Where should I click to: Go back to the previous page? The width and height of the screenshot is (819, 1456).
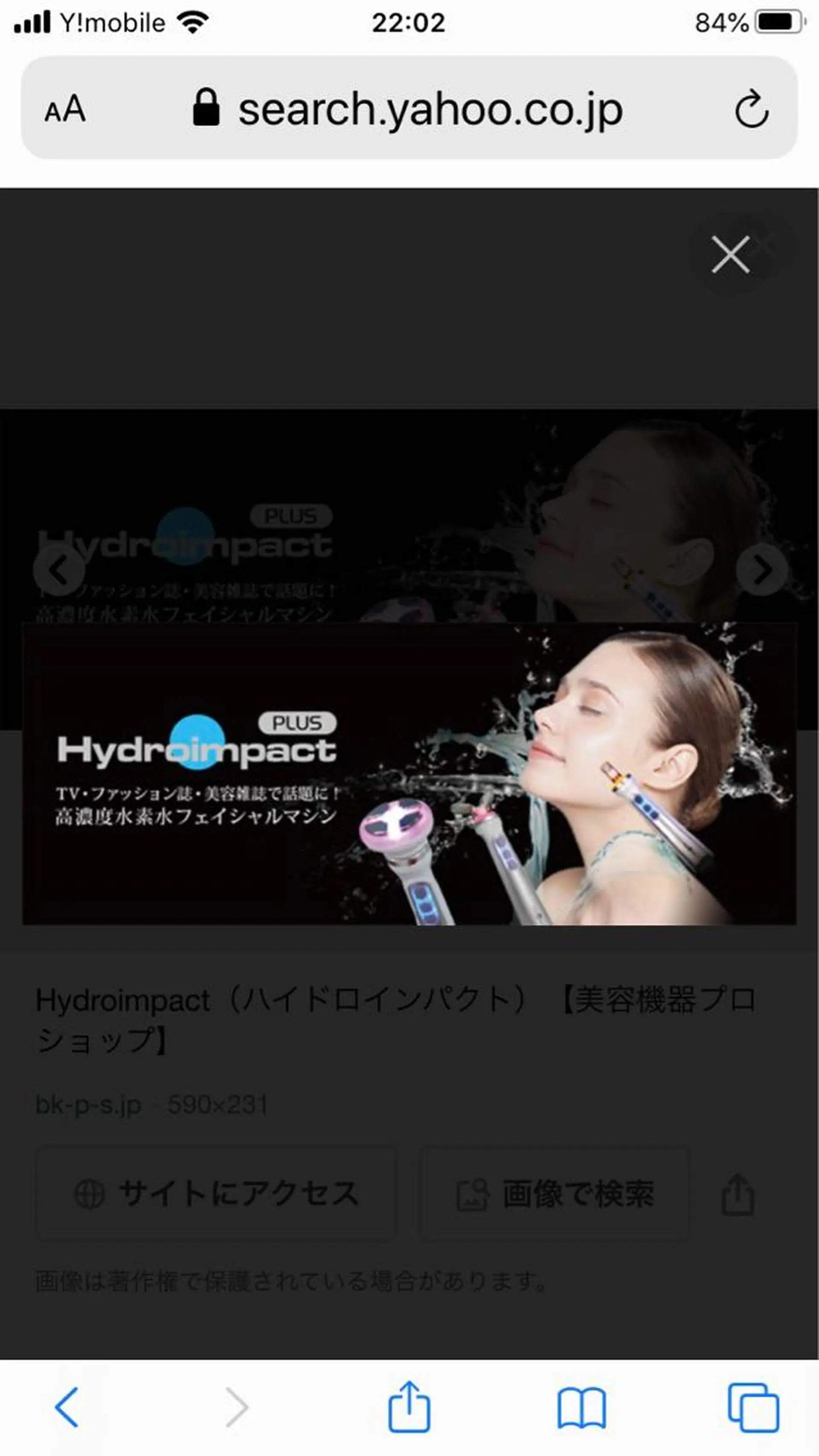pos(67,1407)
